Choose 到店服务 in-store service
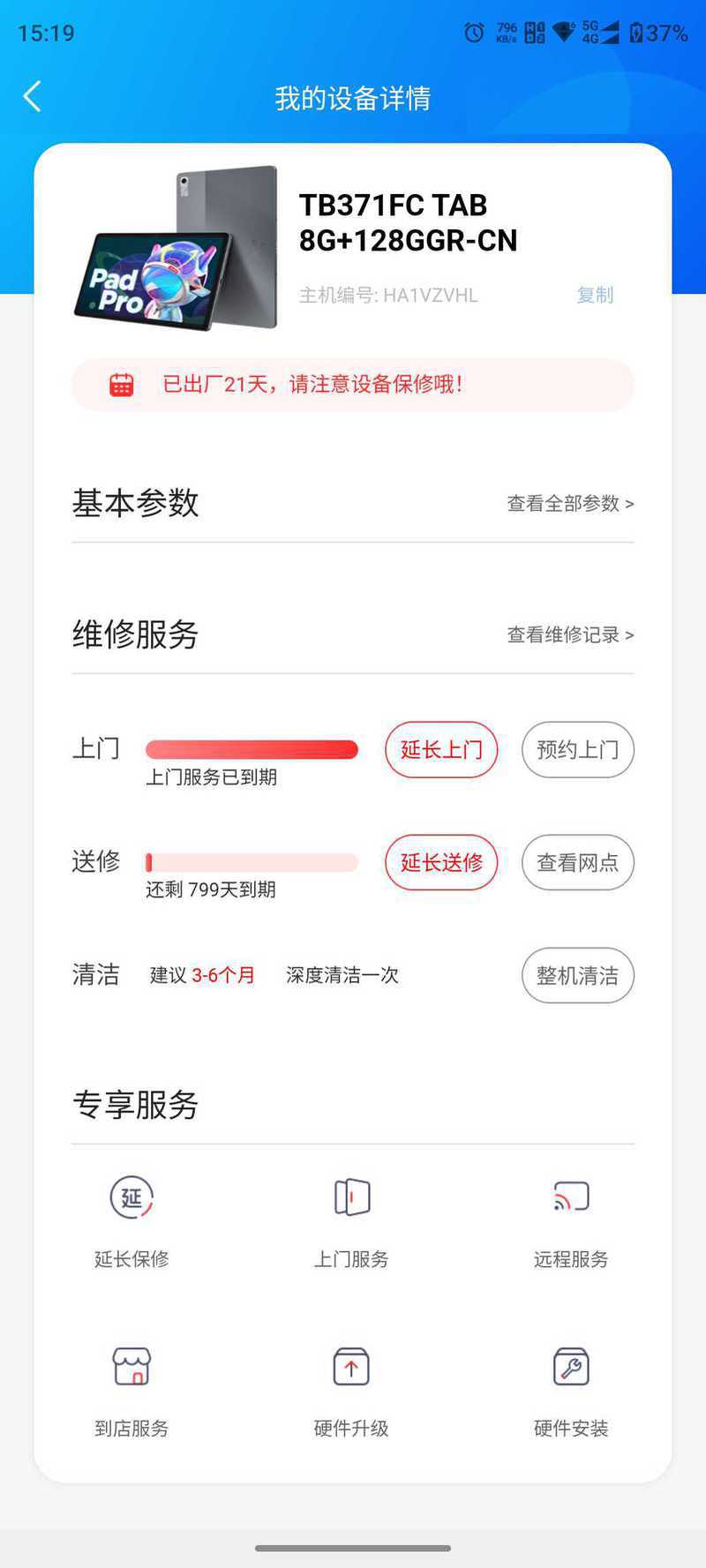Screen dimensions: 706x1568 (x=131, y=1392)
